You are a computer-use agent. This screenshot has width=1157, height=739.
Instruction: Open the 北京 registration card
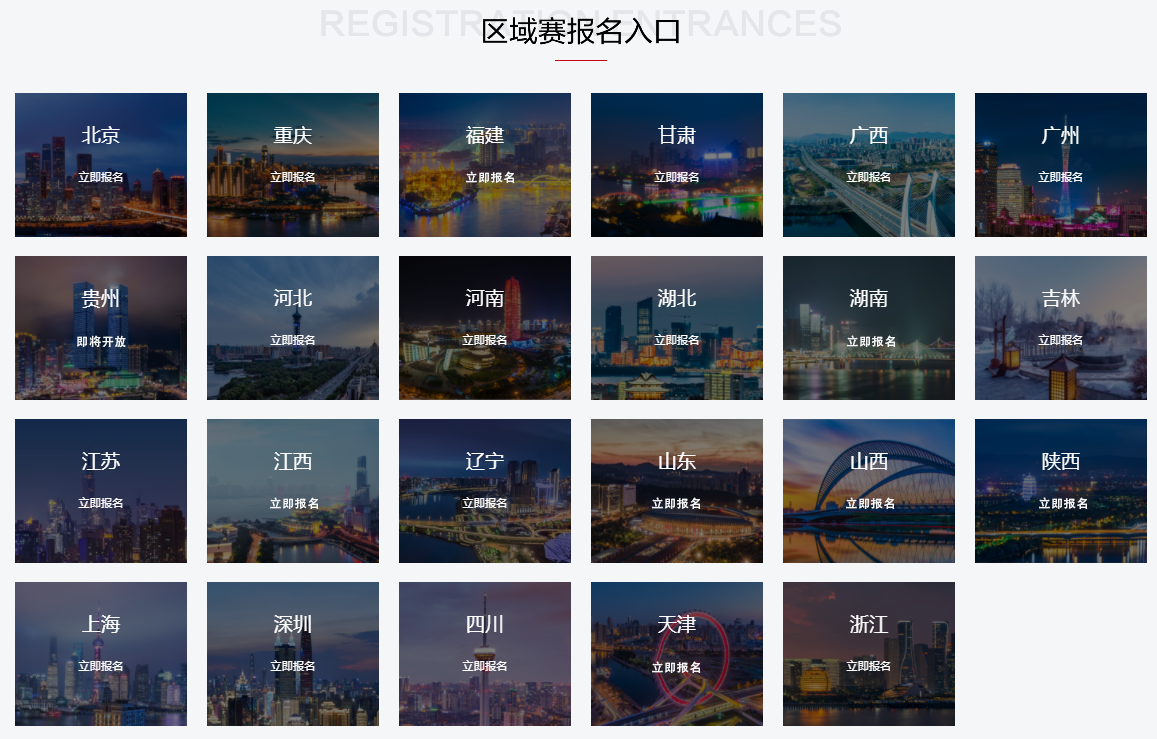click(x=101, y=165)
